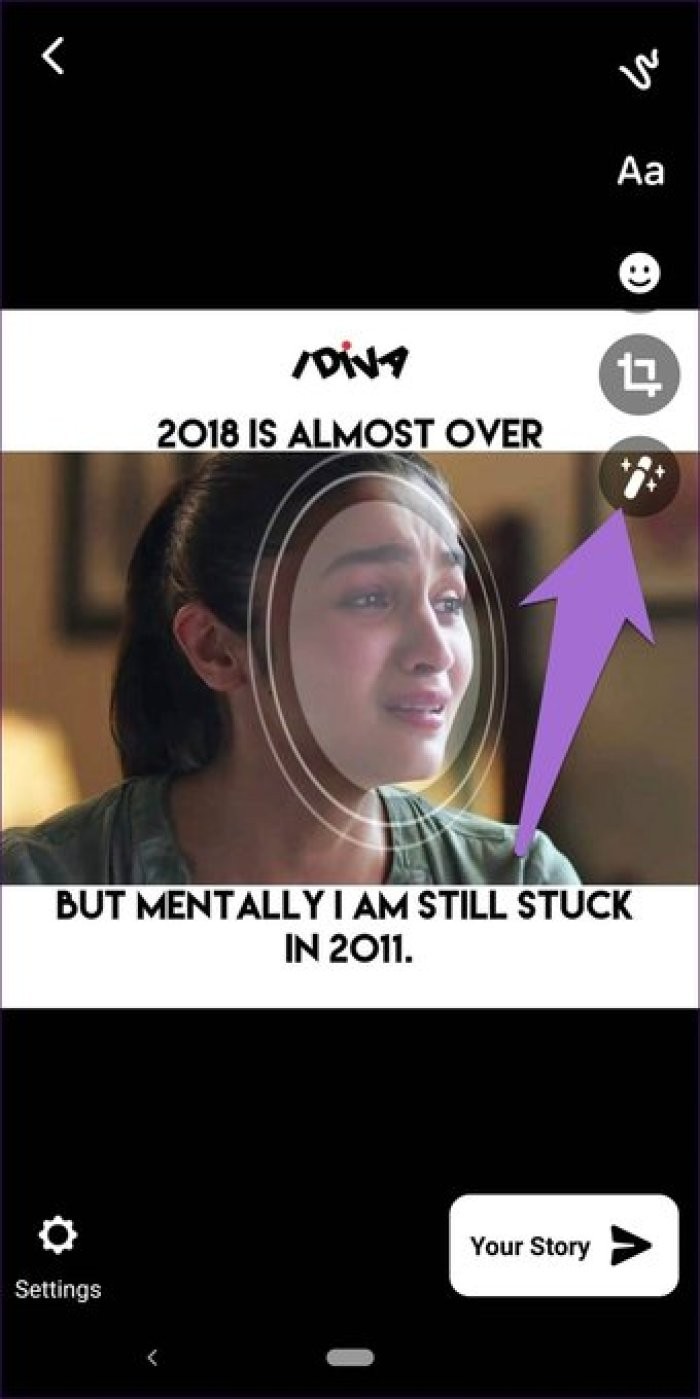This screenshot has height=1399, width=700.
Task: Open the magic wand effects
Action: click(x=639, y=476)
